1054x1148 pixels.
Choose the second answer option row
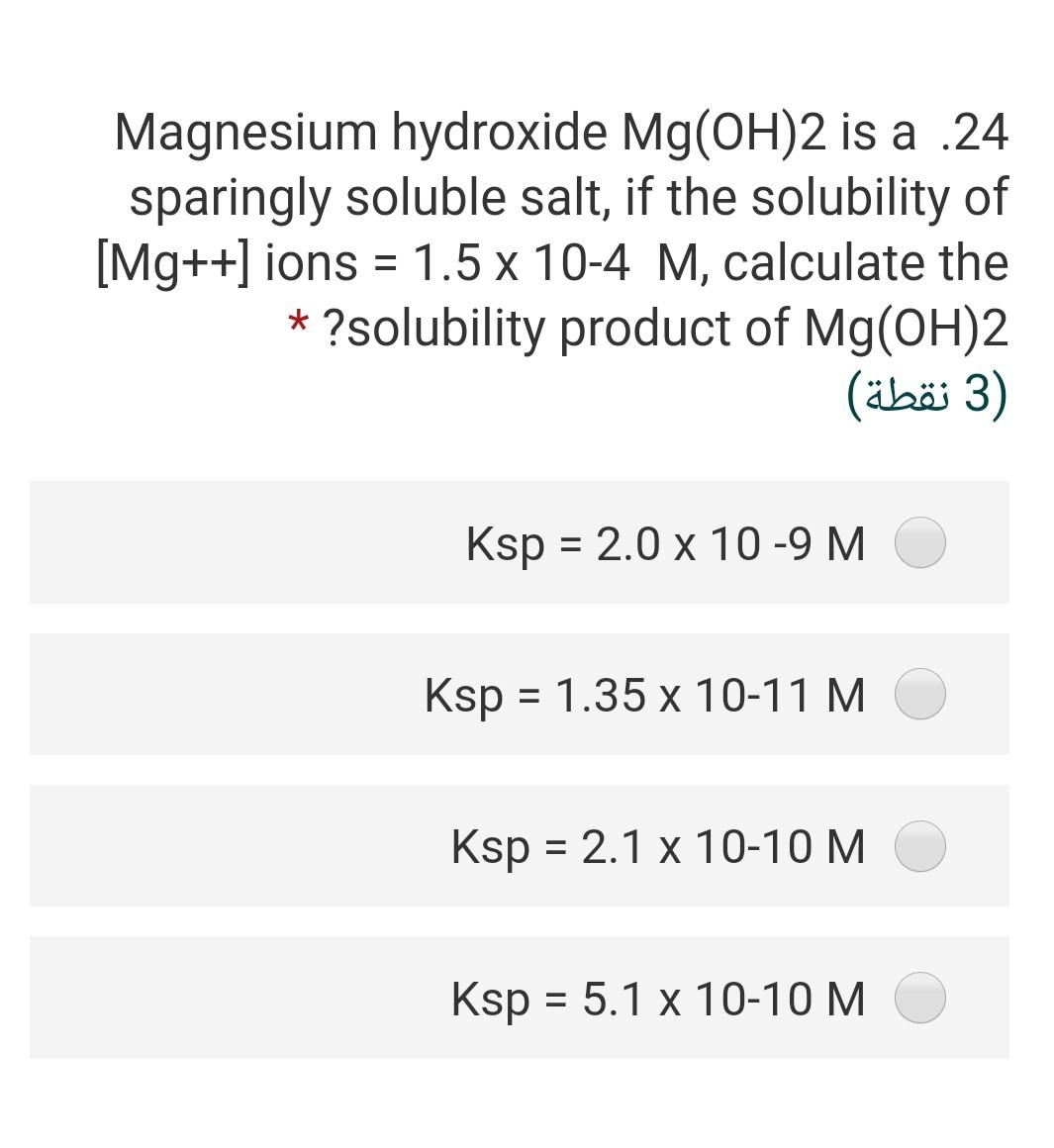pyautogui.click(x=520, y=695)
